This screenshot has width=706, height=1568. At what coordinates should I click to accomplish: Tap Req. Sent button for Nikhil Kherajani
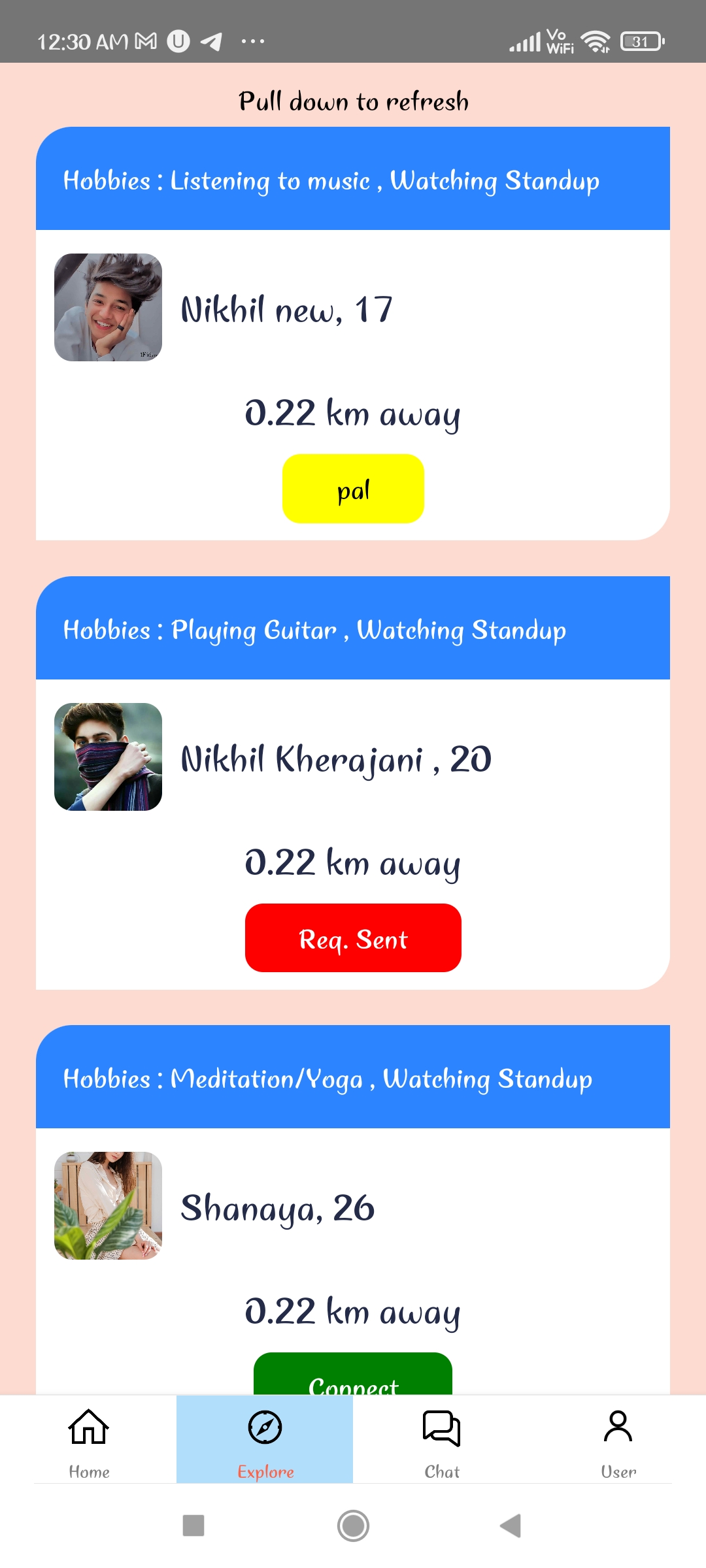[x=353, y=938]
